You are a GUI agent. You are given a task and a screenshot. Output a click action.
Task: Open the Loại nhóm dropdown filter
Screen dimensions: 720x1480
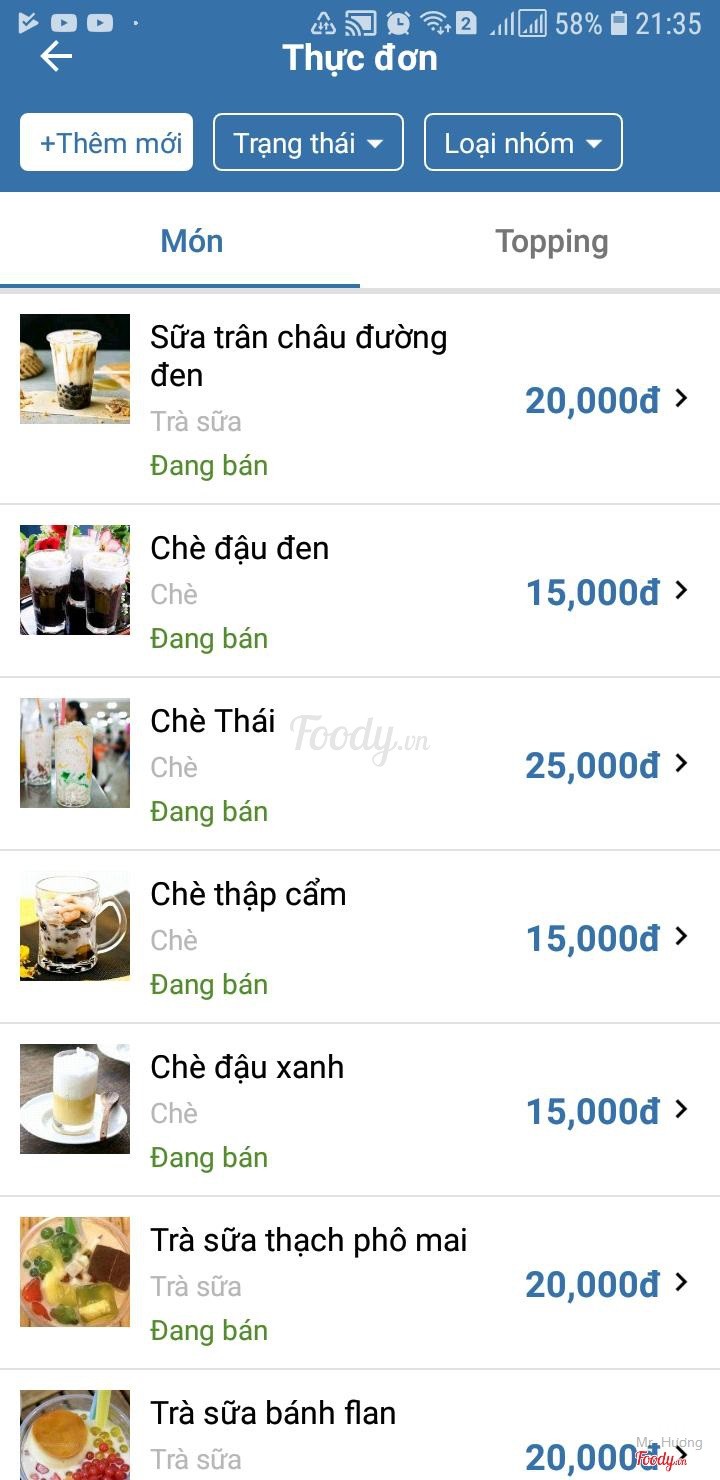523,143
